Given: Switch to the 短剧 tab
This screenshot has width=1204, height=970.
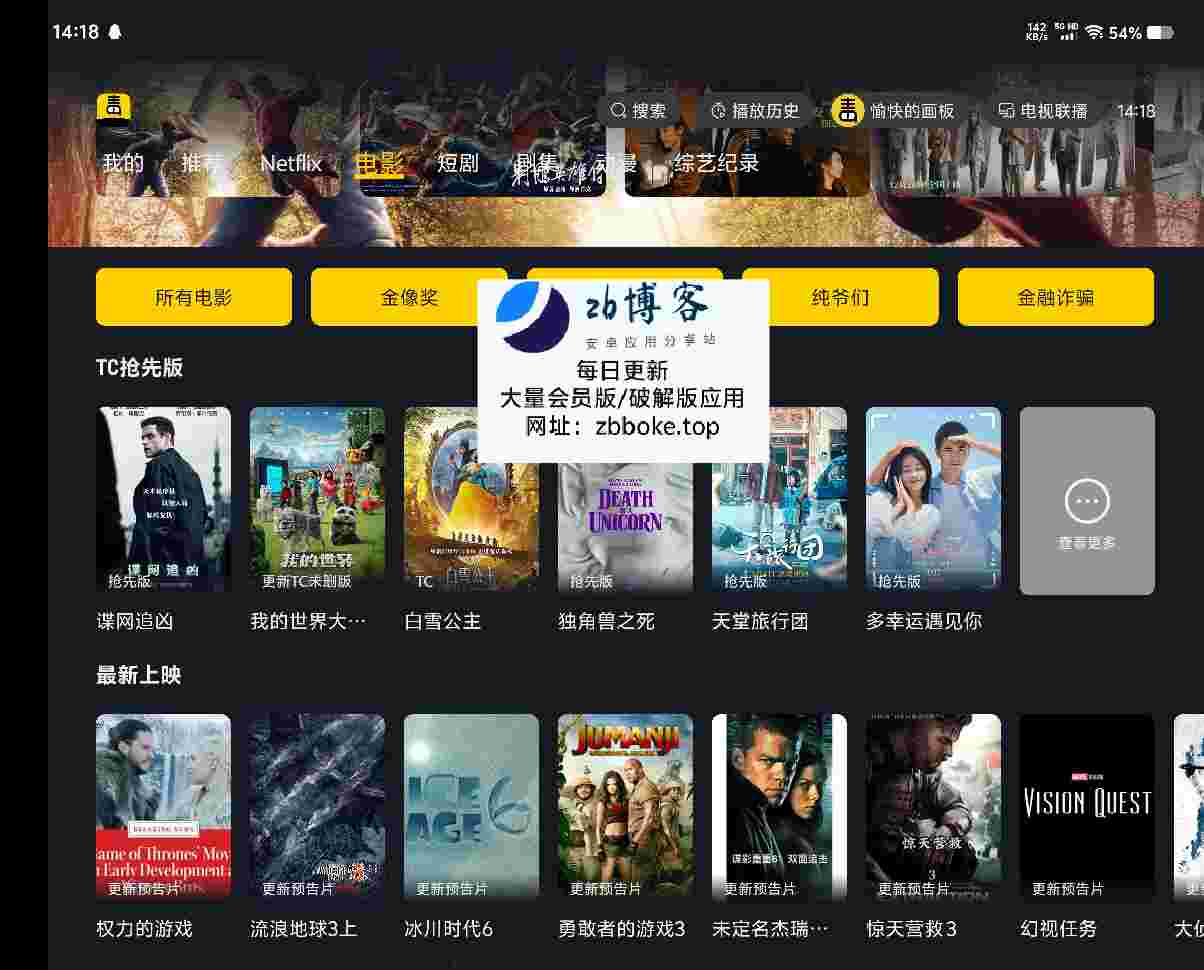Looking at the screenshot, I should 457,163.
